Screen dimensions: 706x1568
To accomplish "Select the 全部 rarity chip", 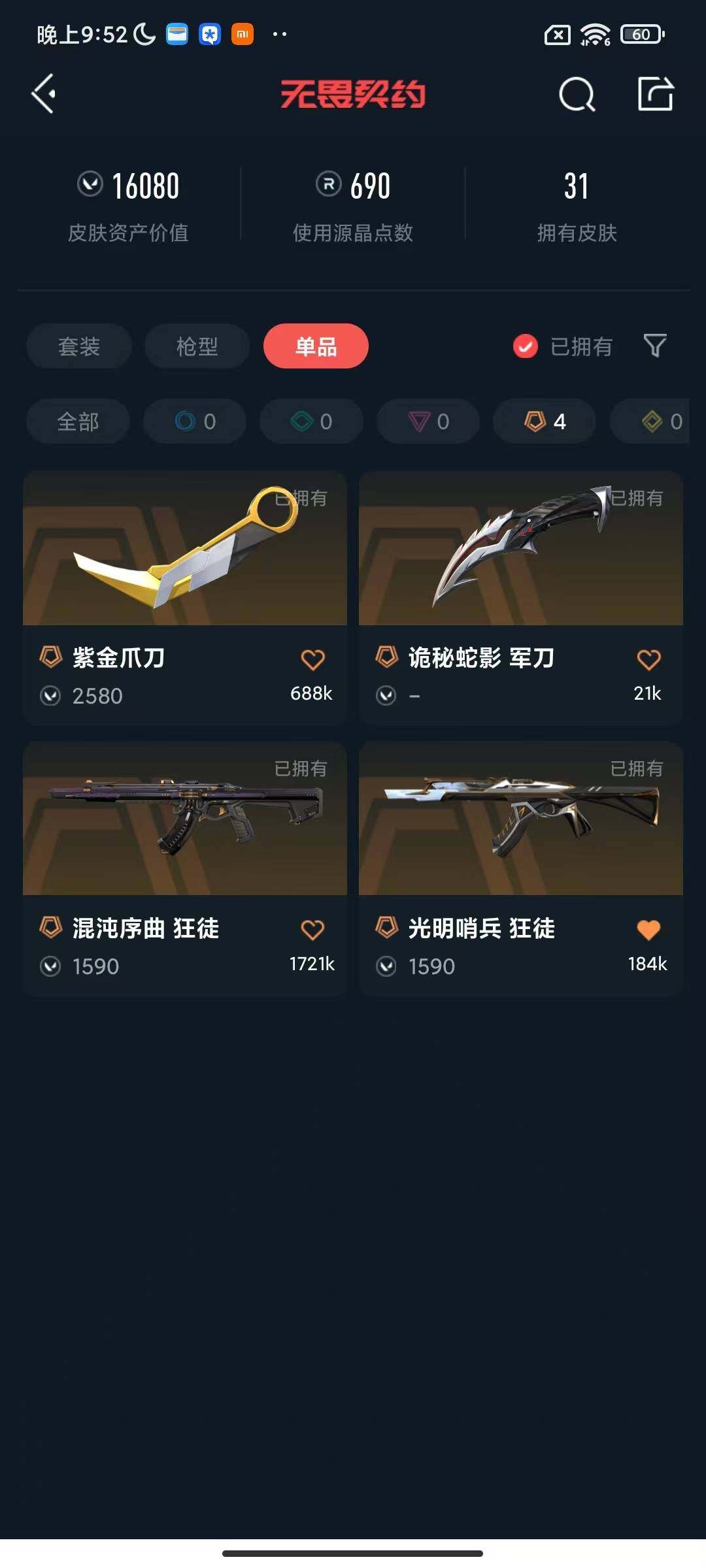I will point(78,421).
